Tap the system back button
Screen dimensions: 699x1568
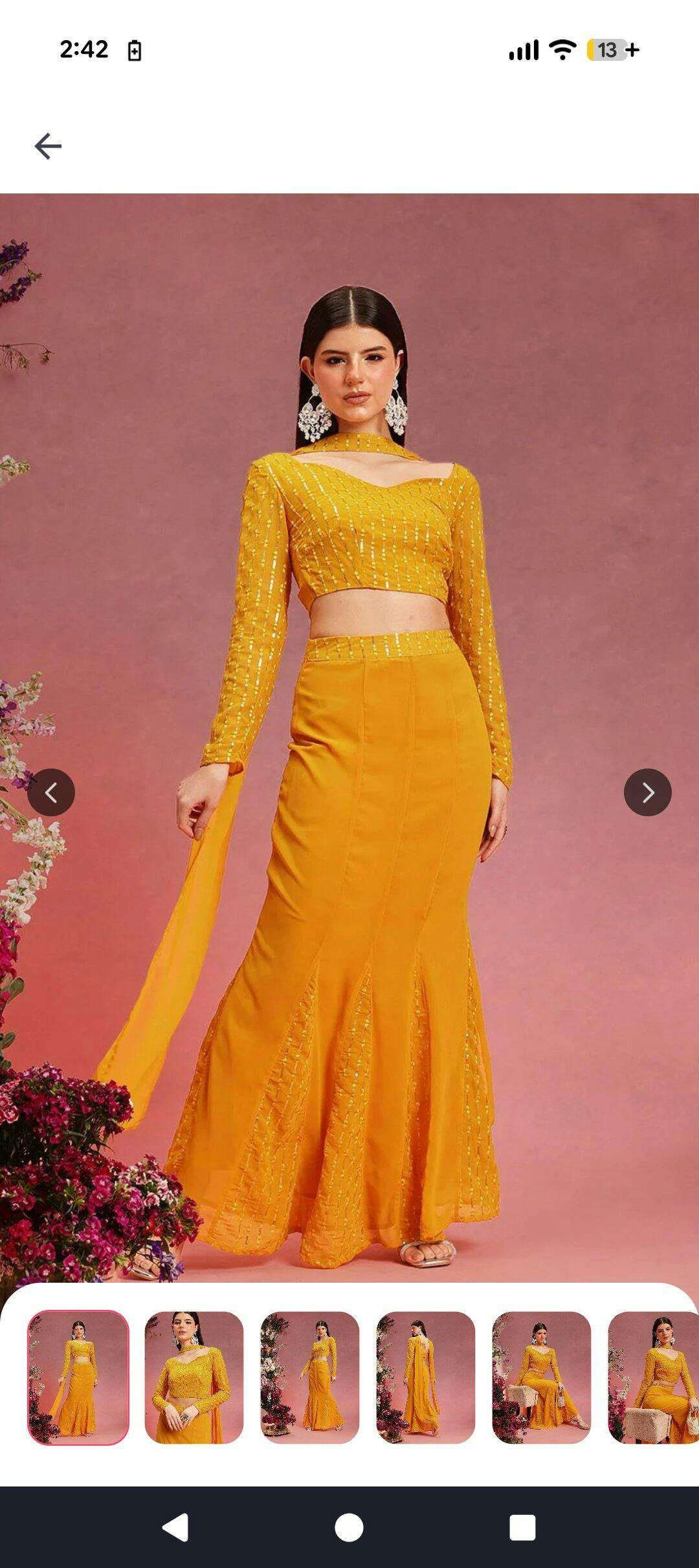click(x=175, y=1527)
